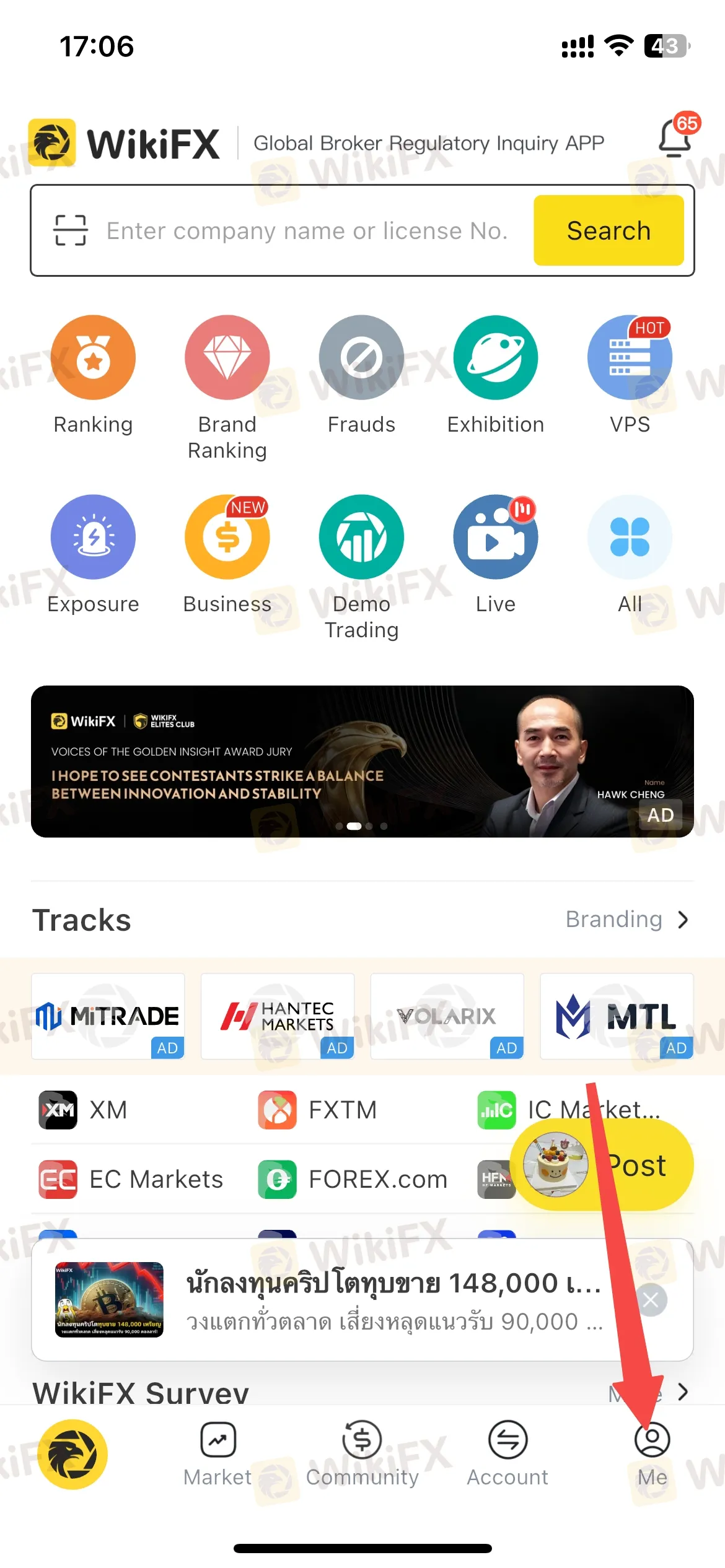This screenshot has width=725, height=1568.
Task: Focus the company name search field
Action: tap(307, 231)
